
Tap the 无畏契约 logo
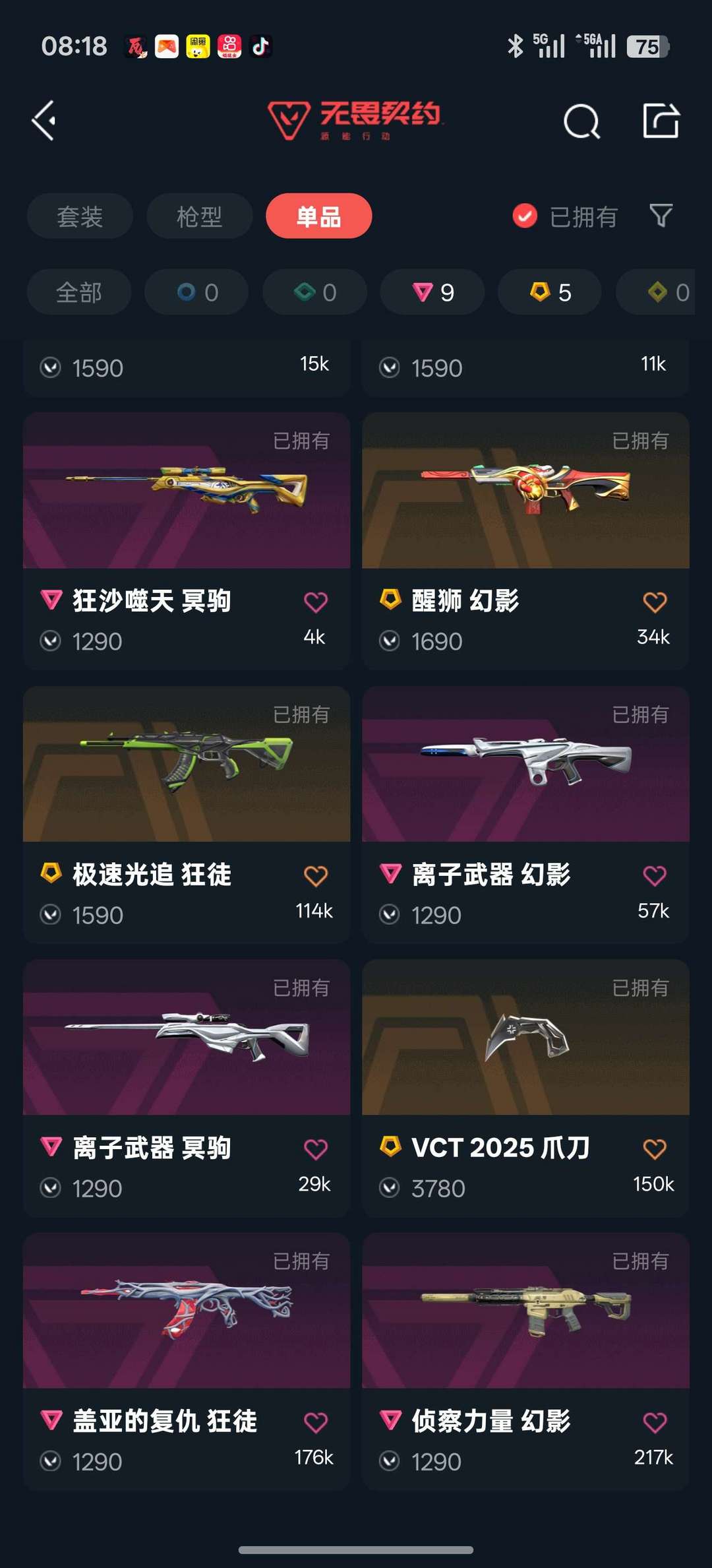356,119
